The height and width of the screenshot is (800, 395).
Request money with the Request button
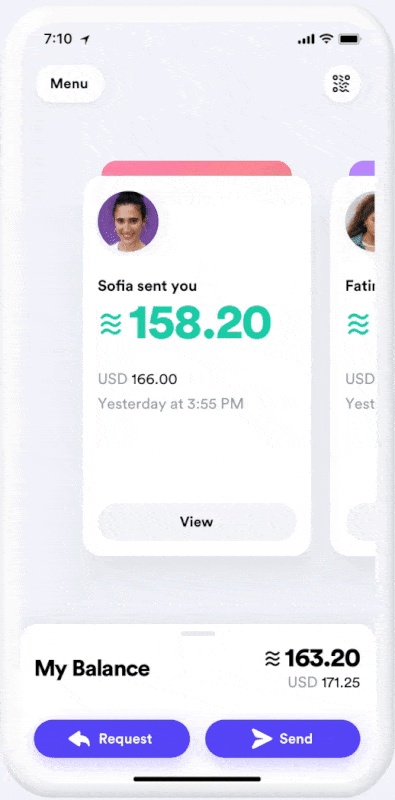(112, 739)
